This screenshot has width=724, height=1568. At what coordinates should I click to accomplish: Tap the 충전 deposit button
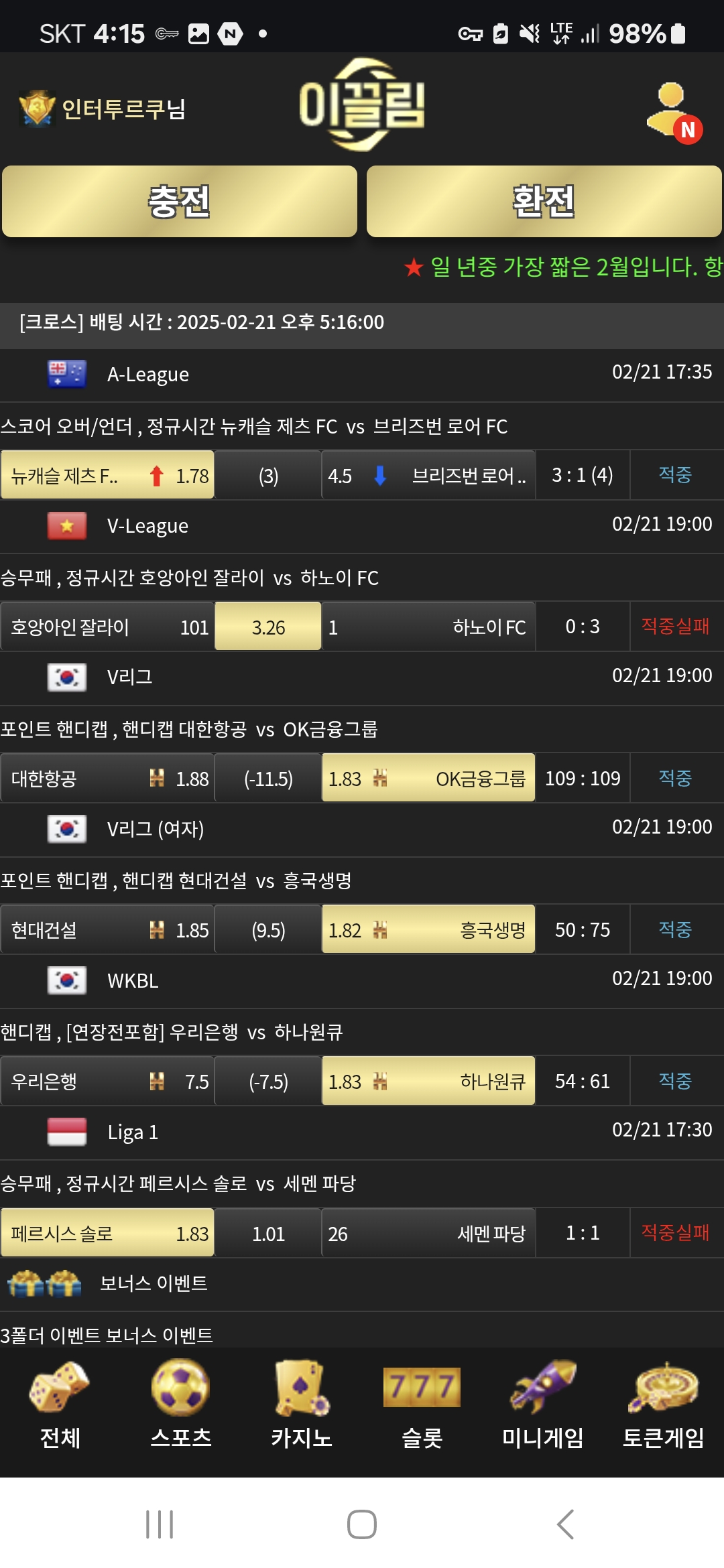coord(179,202)
